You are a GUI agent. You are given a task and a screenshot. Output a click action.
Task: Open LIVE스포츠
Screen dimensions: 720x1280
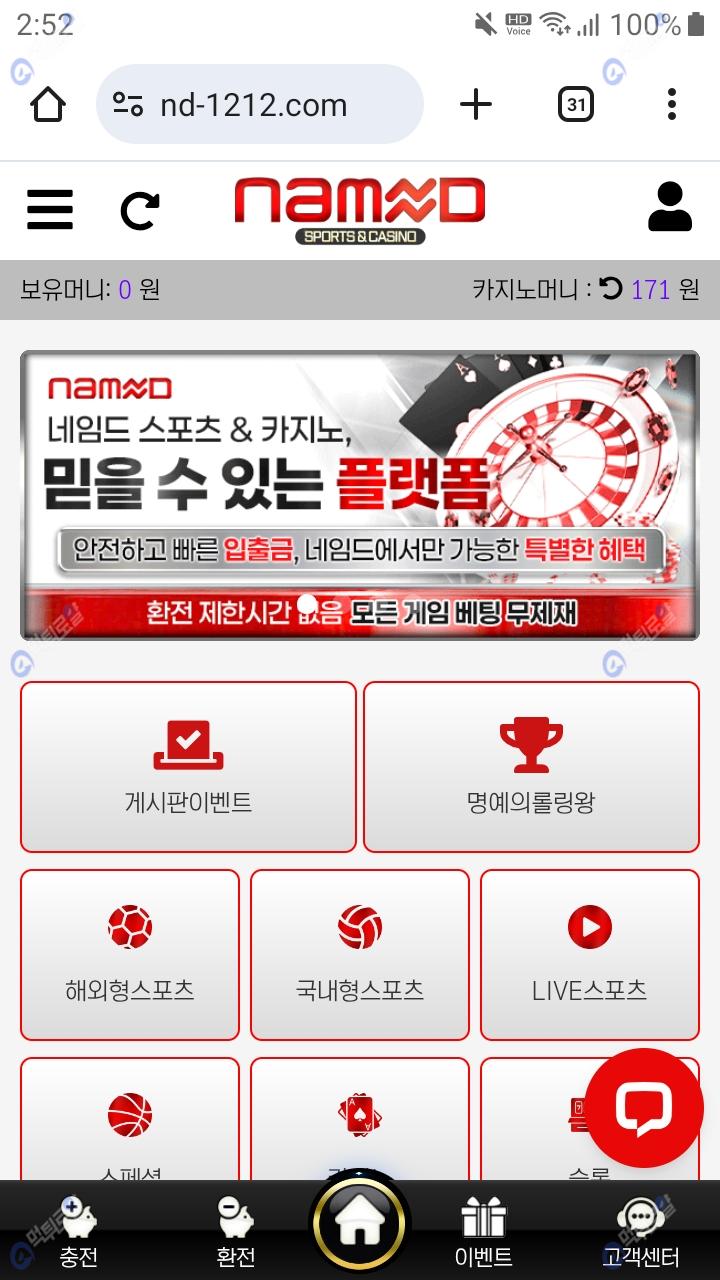[x=590, y=955]
